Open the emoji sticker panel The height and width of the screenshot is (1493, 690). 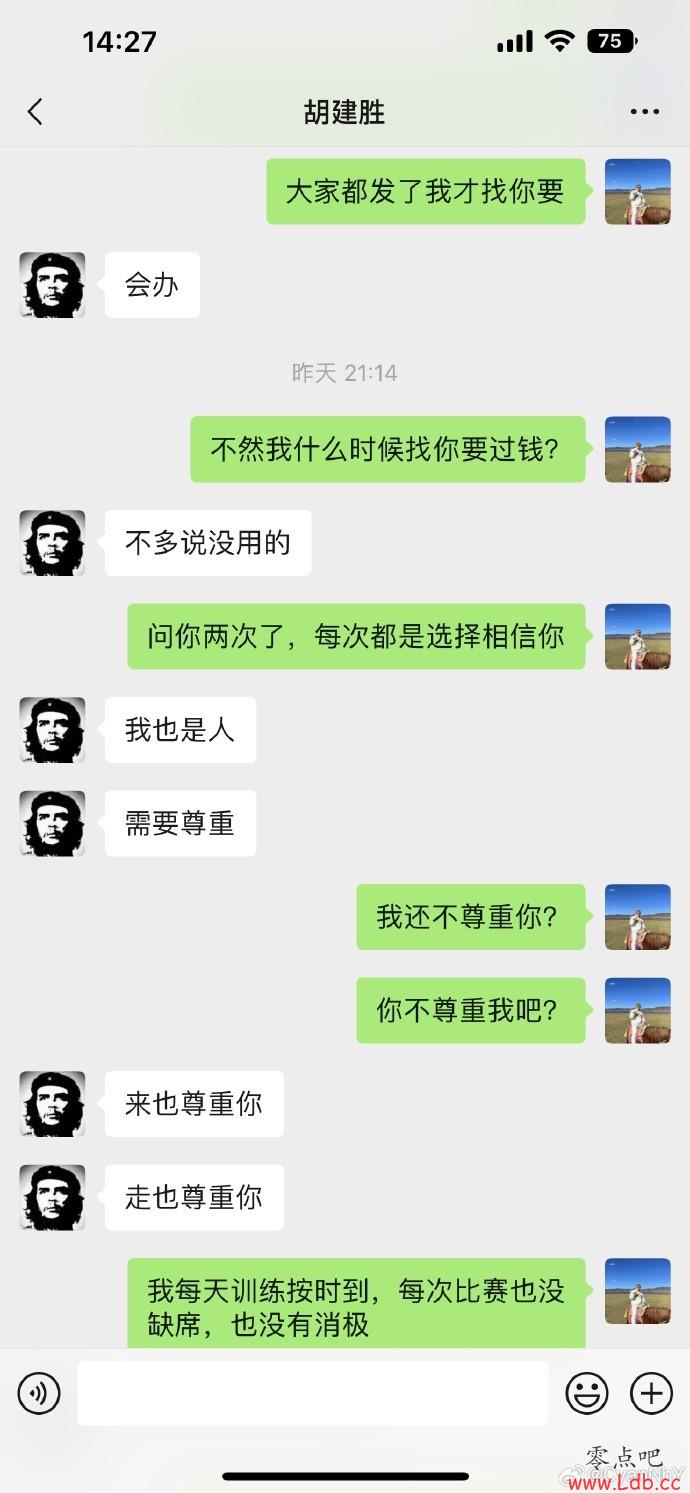(587, 1392)
